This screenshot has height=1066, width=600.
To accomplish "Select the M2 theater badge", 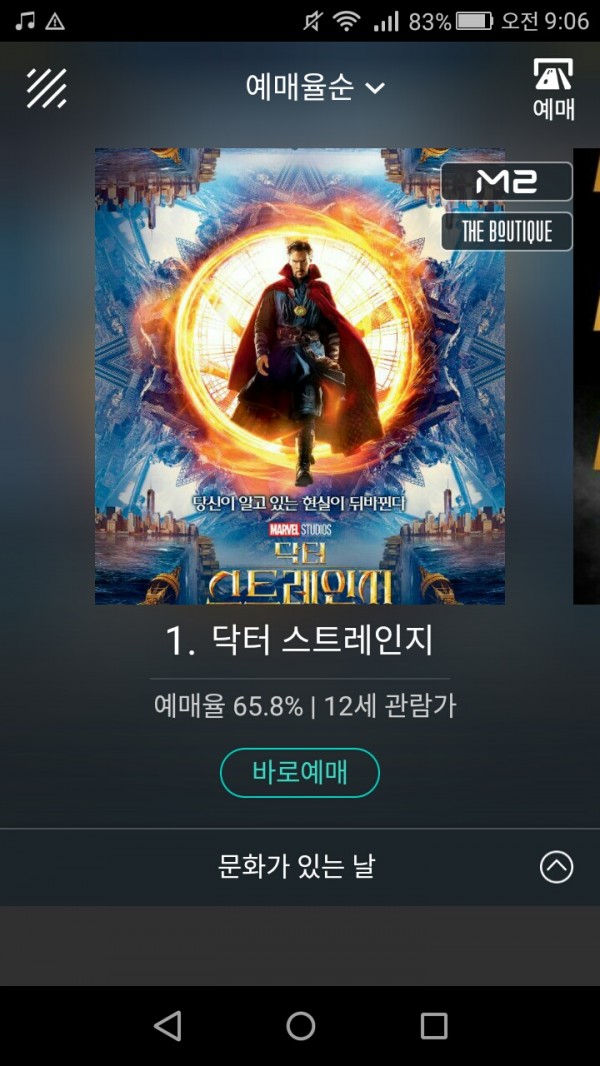I will pyautogui.click(x=507, y=181).
